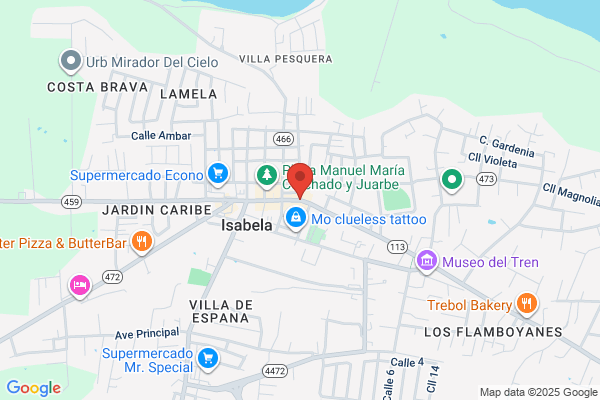
Task: Open the Urb Mirador Del Cielo pin
Action: (71, 61)
